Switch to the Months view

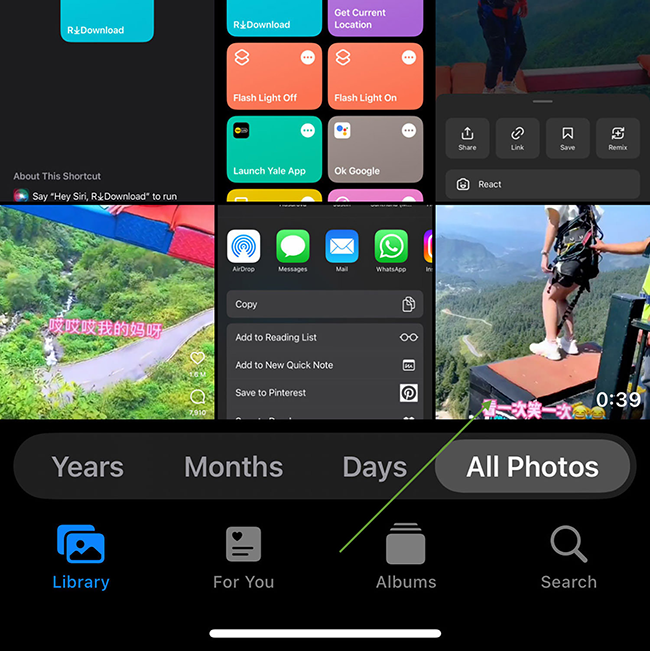click(x=234, y=466)
